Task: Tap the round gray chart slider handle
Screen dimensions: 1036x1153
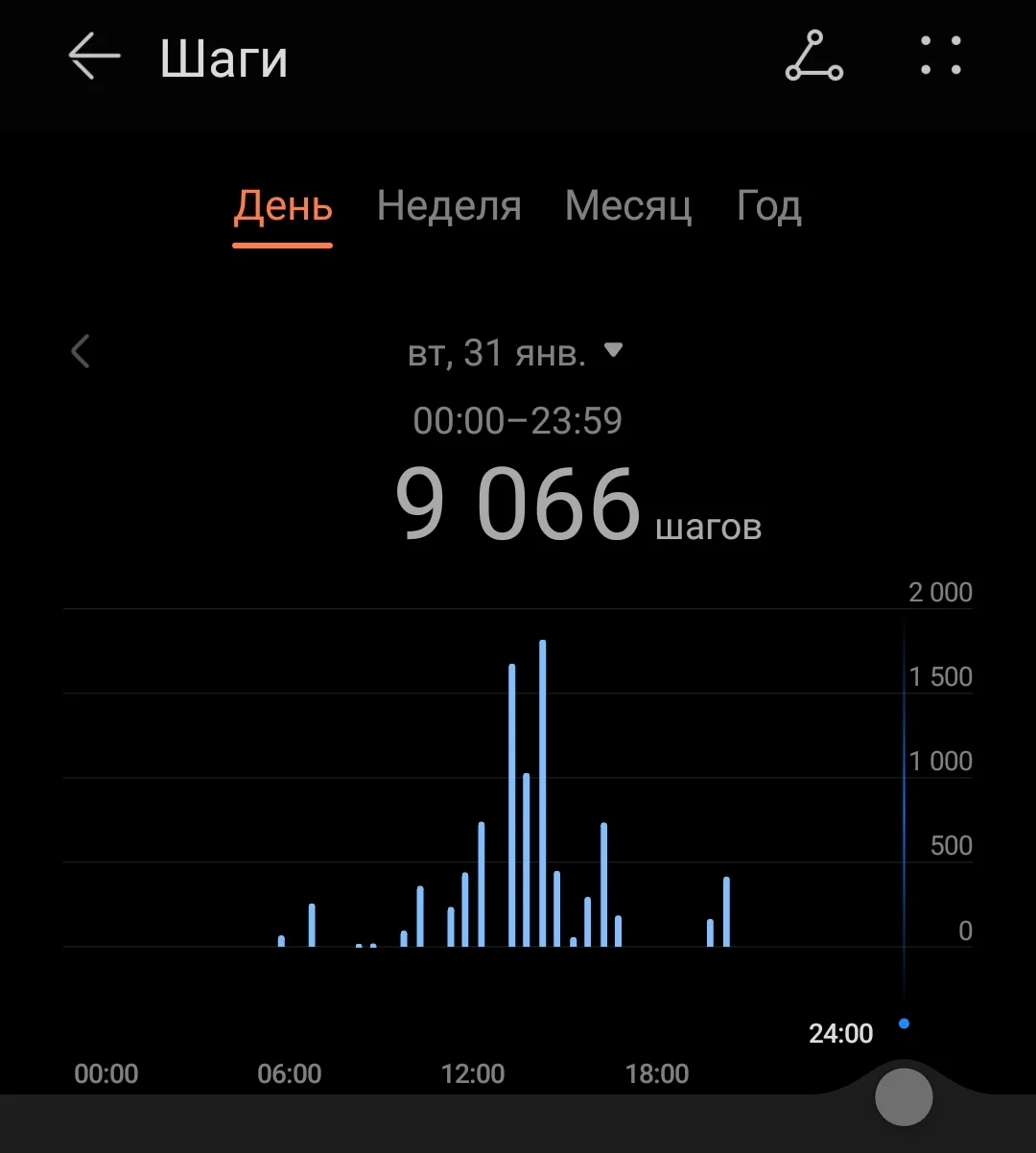Action: coord(904,1096)
